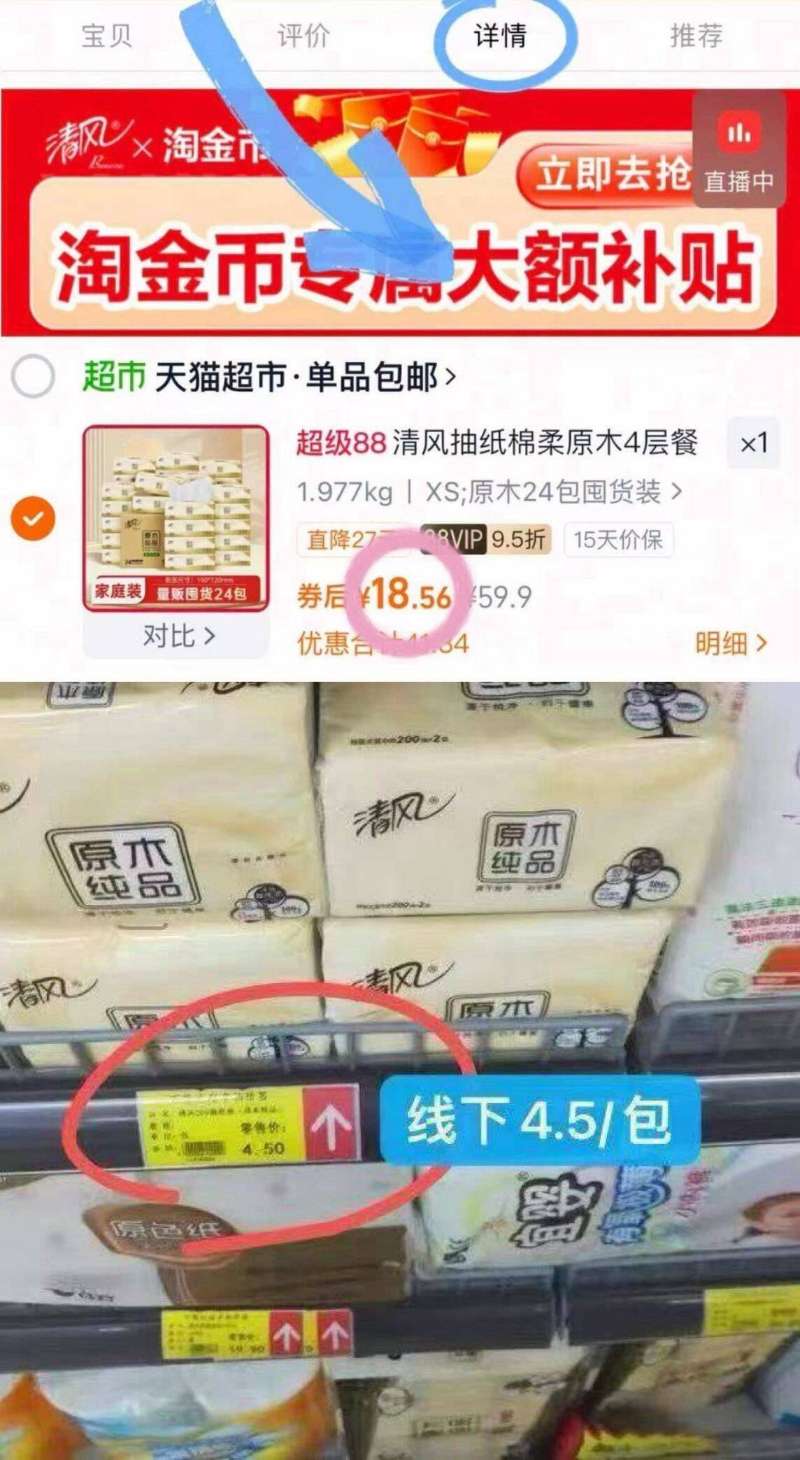Click the 立即去抢 grab-now button
This screenshot has height=1460, width=800.
pos(610,172)
